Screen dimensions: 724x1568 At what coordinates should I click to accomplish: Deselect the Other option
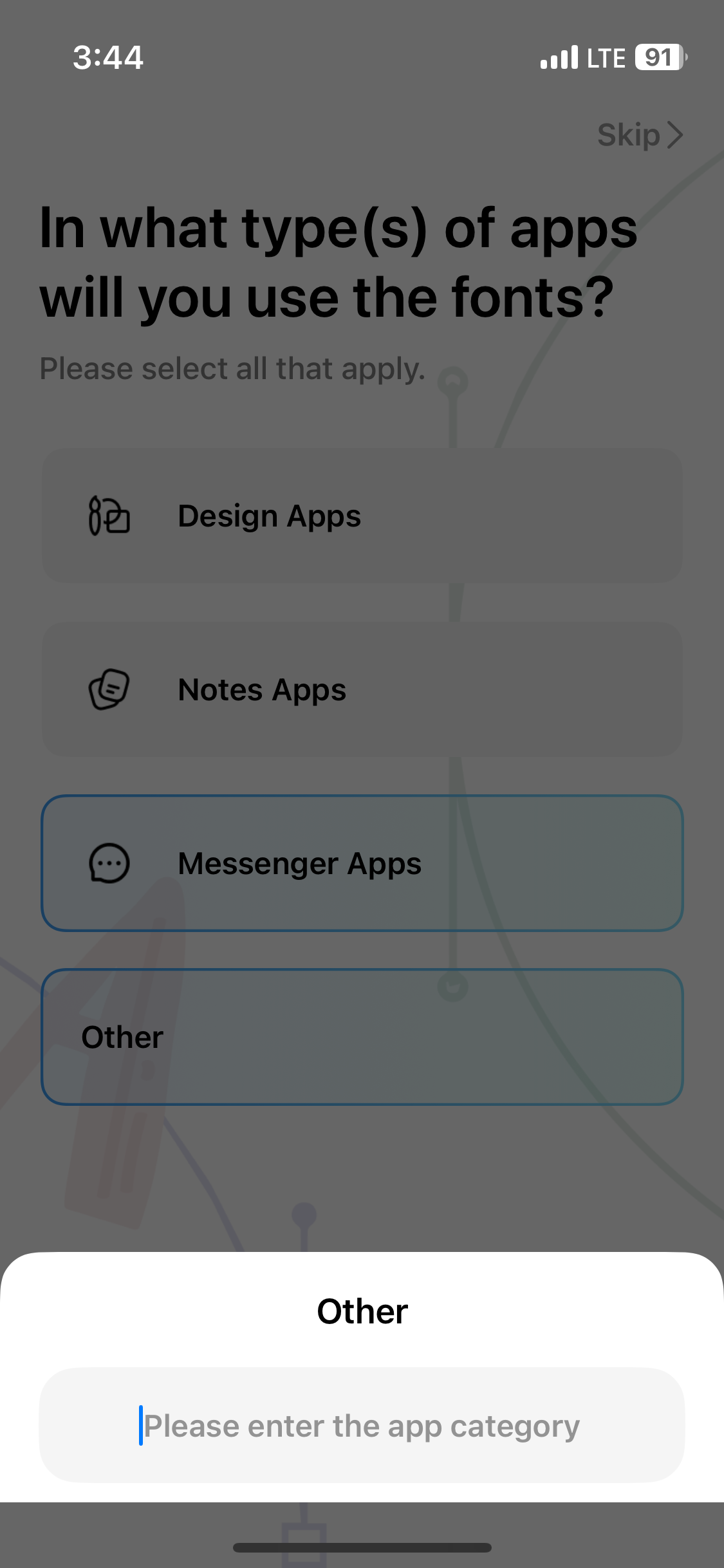point(362,1036)
